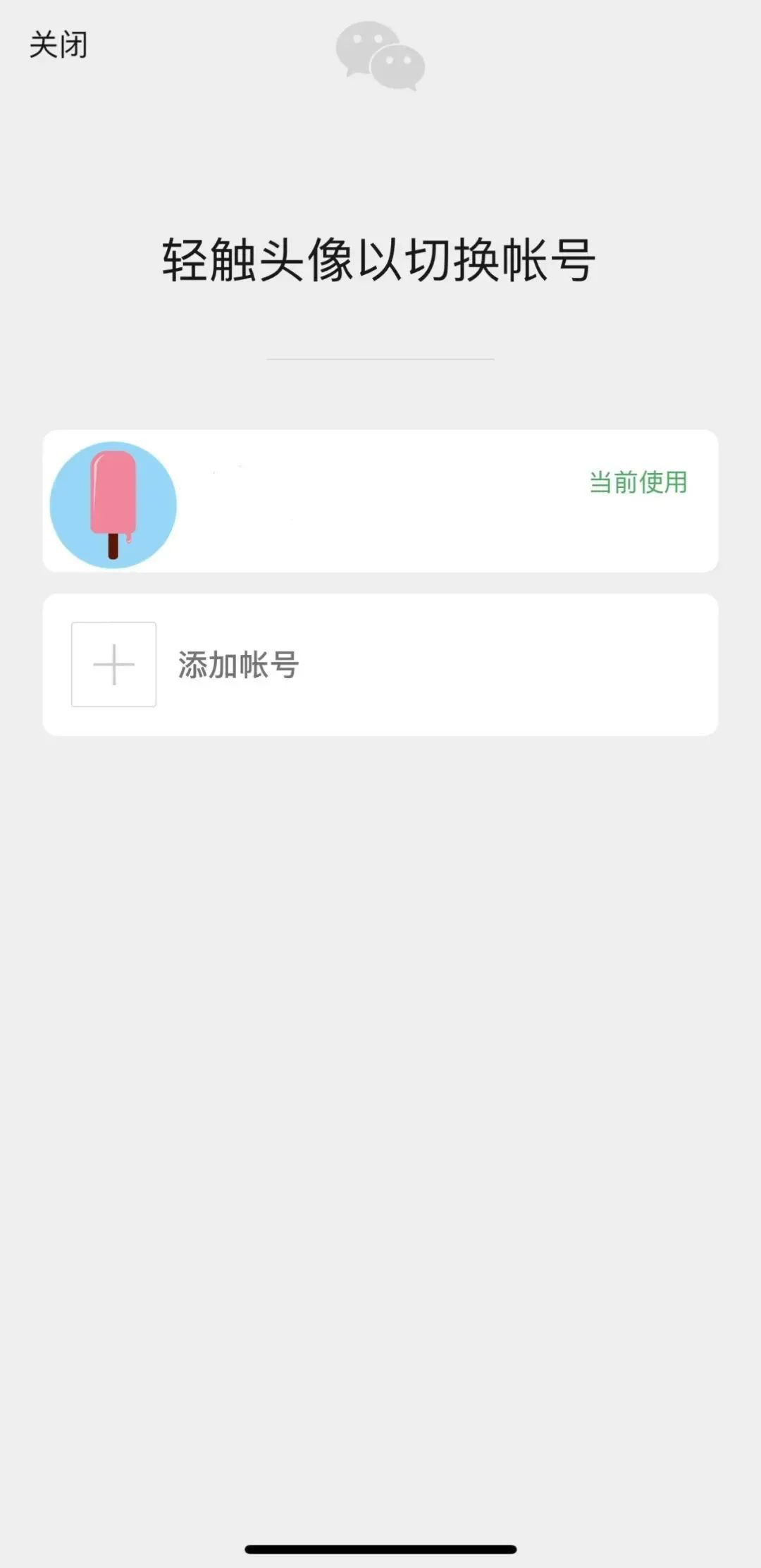The image size is (761, 1568).
Task: Select the plus icon to add account
Action: tap(113, 663)
